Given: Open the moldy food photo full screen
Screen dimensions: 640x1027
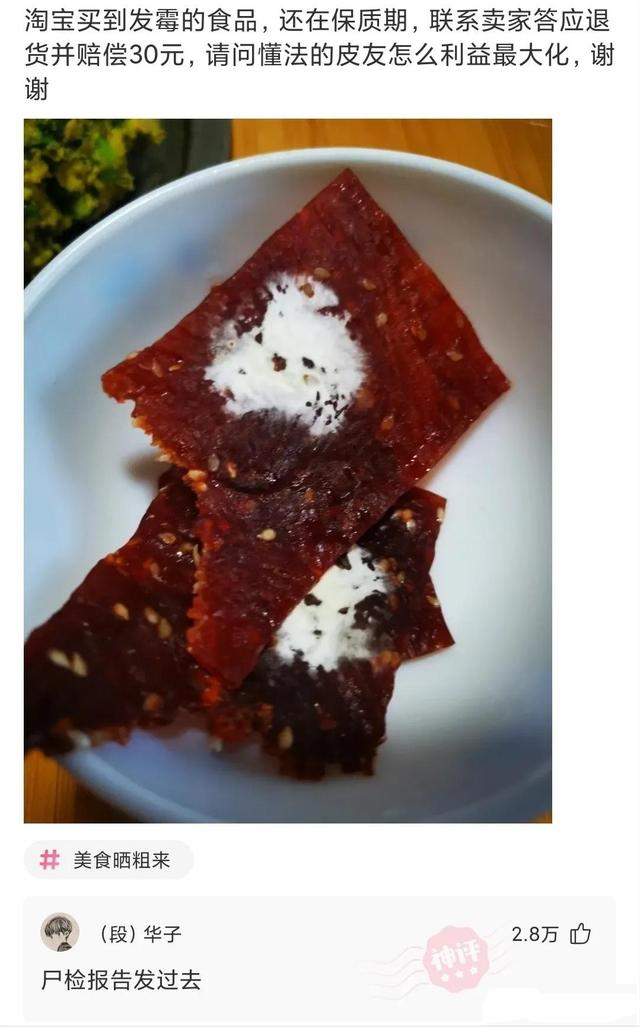Looking at the screenshot, I should click(288, 470).
